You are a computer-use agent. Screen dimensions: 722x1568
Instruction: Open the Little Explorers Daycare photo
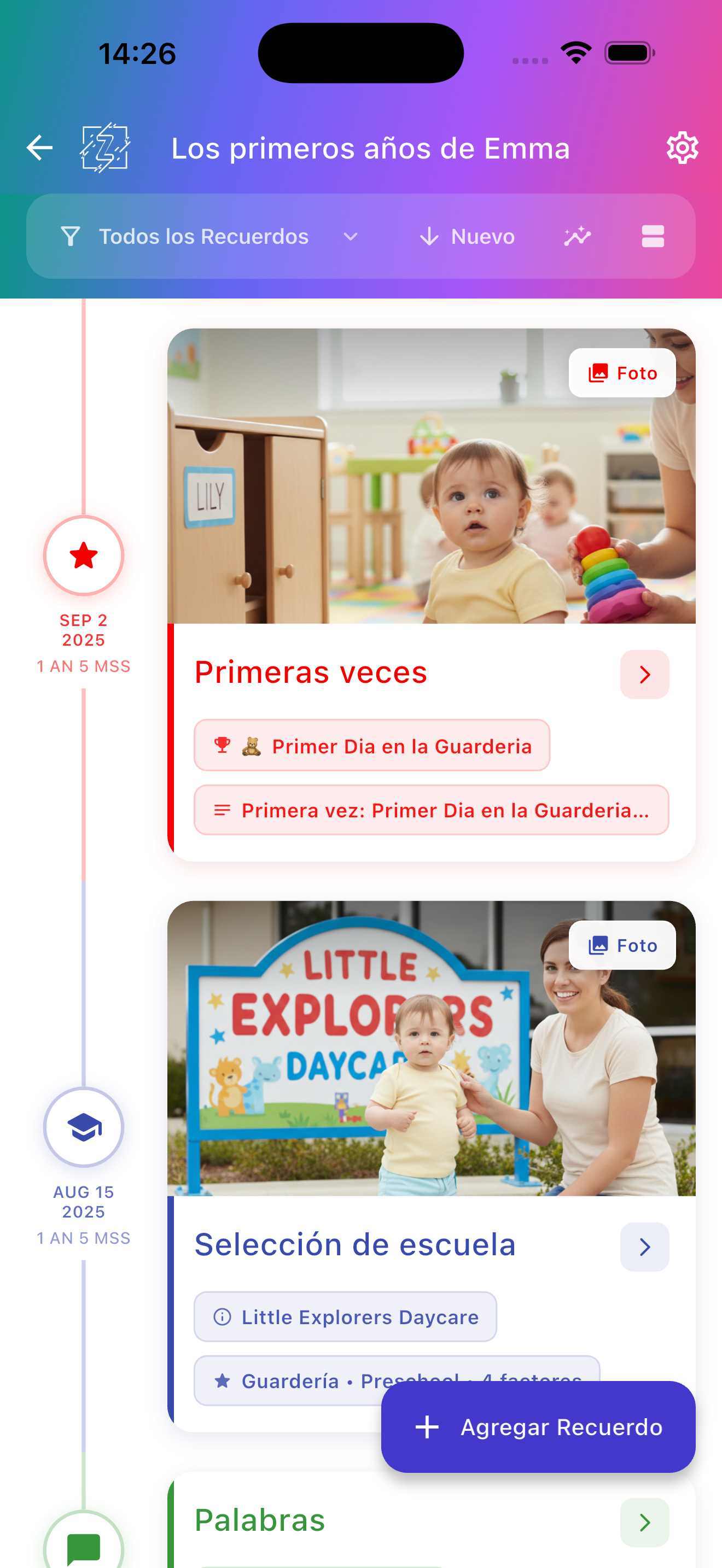tap(431, 1048)
